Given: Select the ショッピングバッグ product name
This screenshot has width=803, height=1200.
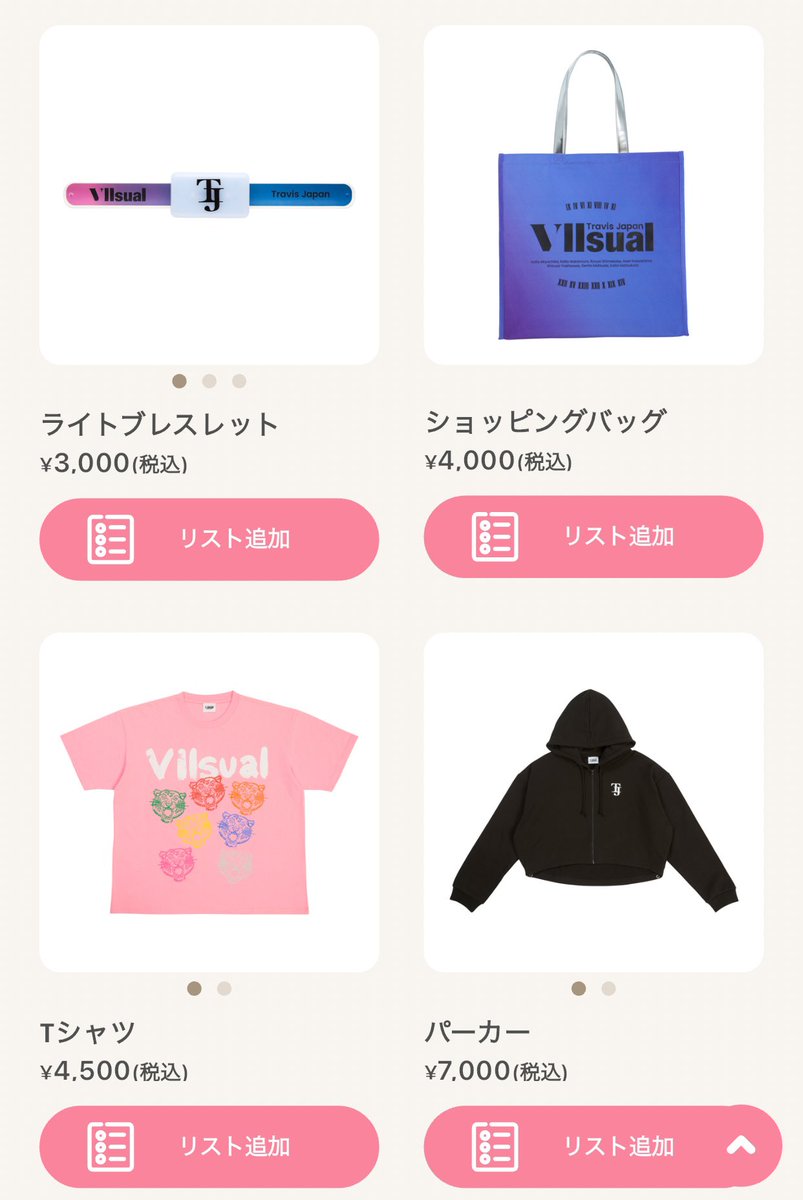Looking at the screenshot, I should pos(545,423).
